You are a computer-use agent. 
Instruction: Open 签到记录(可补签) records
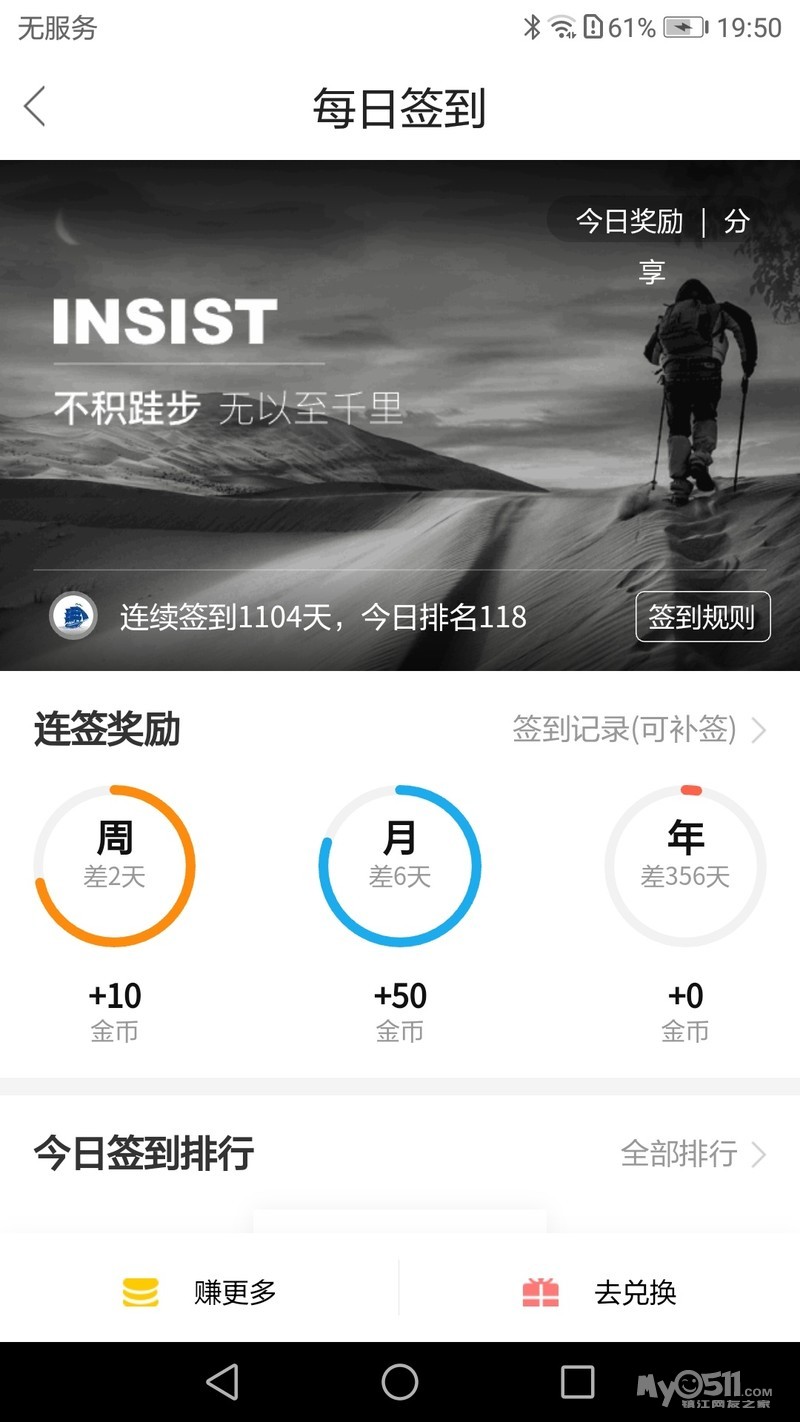[638, 730]
